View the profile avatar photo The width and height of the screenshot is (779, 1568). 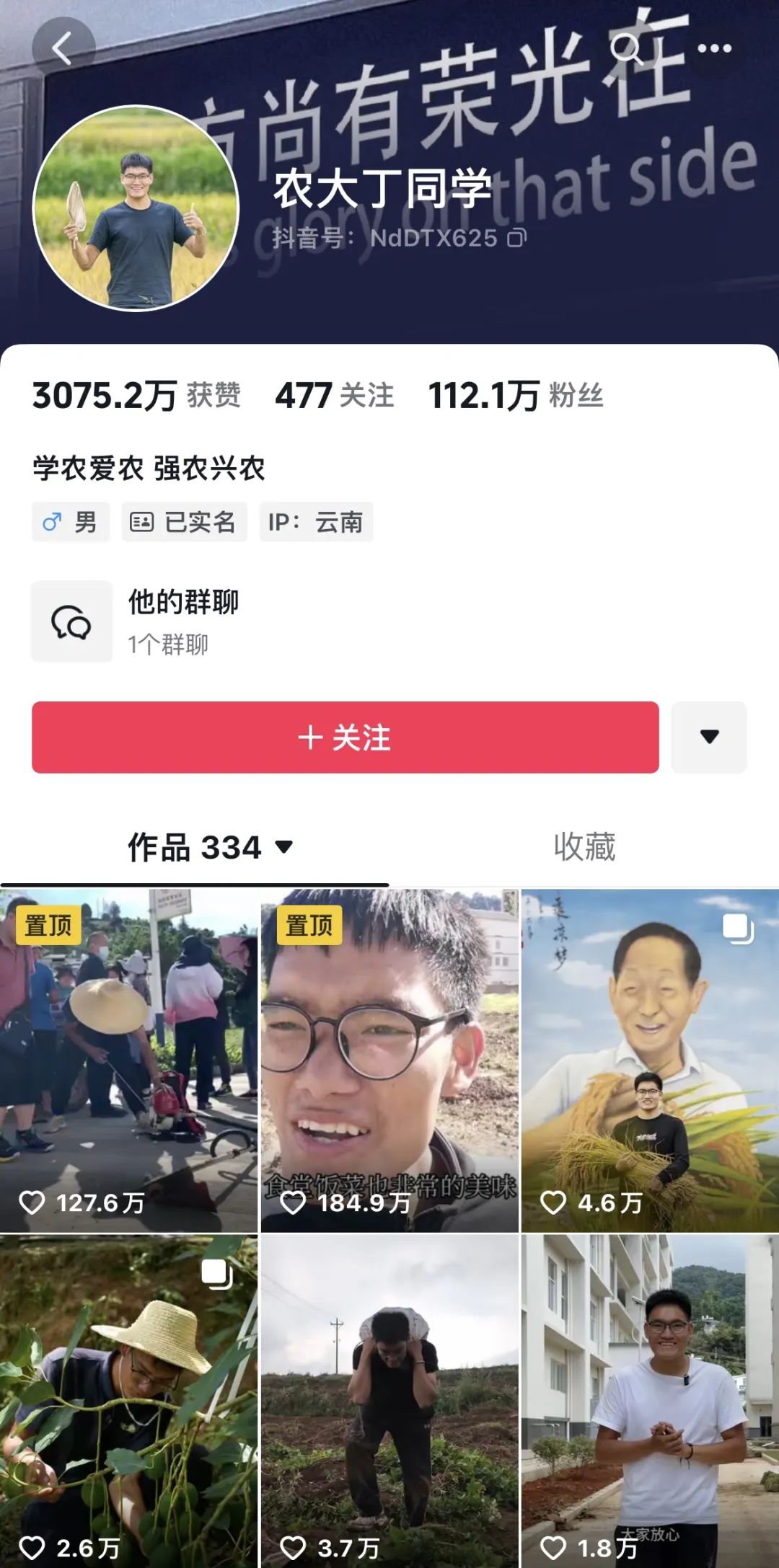136,209
